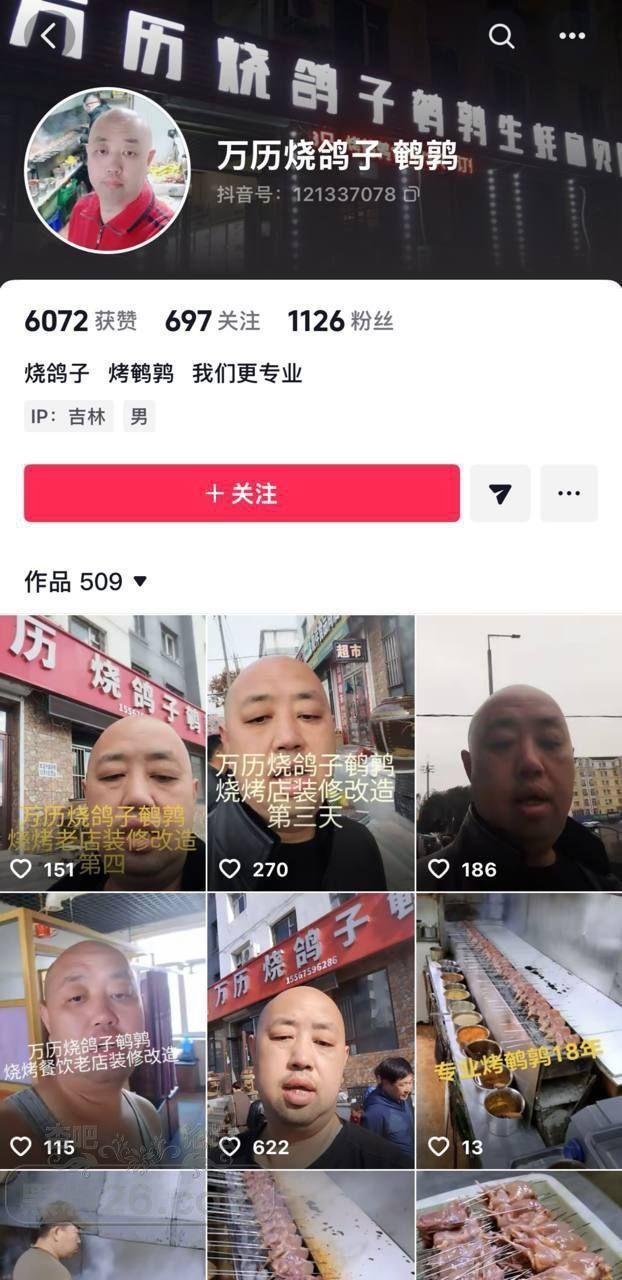View the 1126 粉丝 followers list
This screenshot has width=622, height=1280.
tap(340, 321)
